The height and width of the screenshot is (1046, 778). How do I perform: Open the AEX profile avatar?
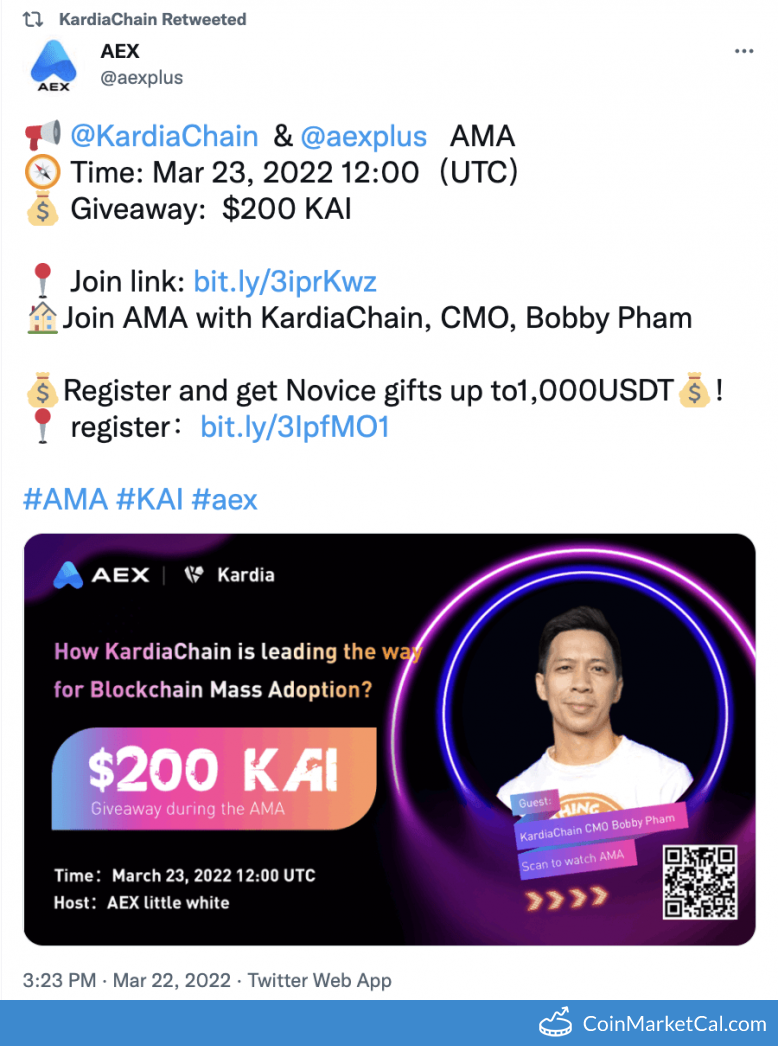(53, 66)
